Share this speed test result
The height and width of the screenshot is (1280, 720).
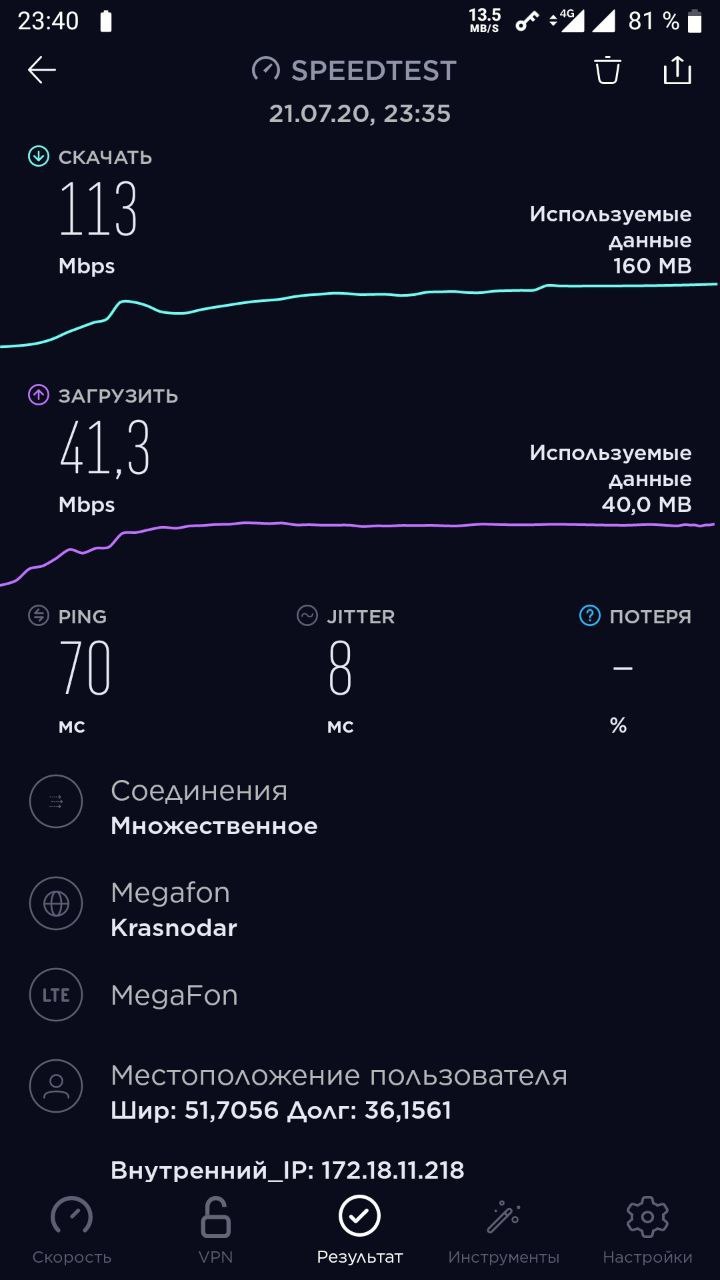[x=677, y=69]
